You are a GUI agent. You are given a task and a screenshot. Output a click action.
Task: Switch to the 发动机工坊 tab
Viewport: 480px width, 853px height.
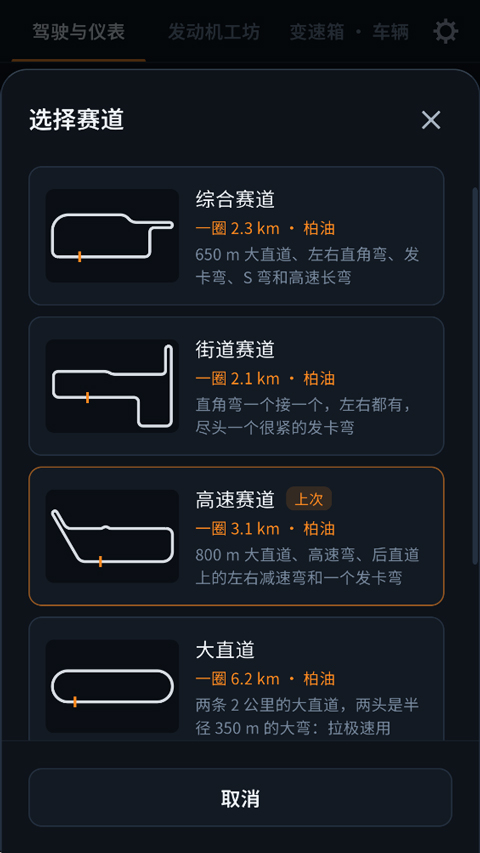[213, 32]
